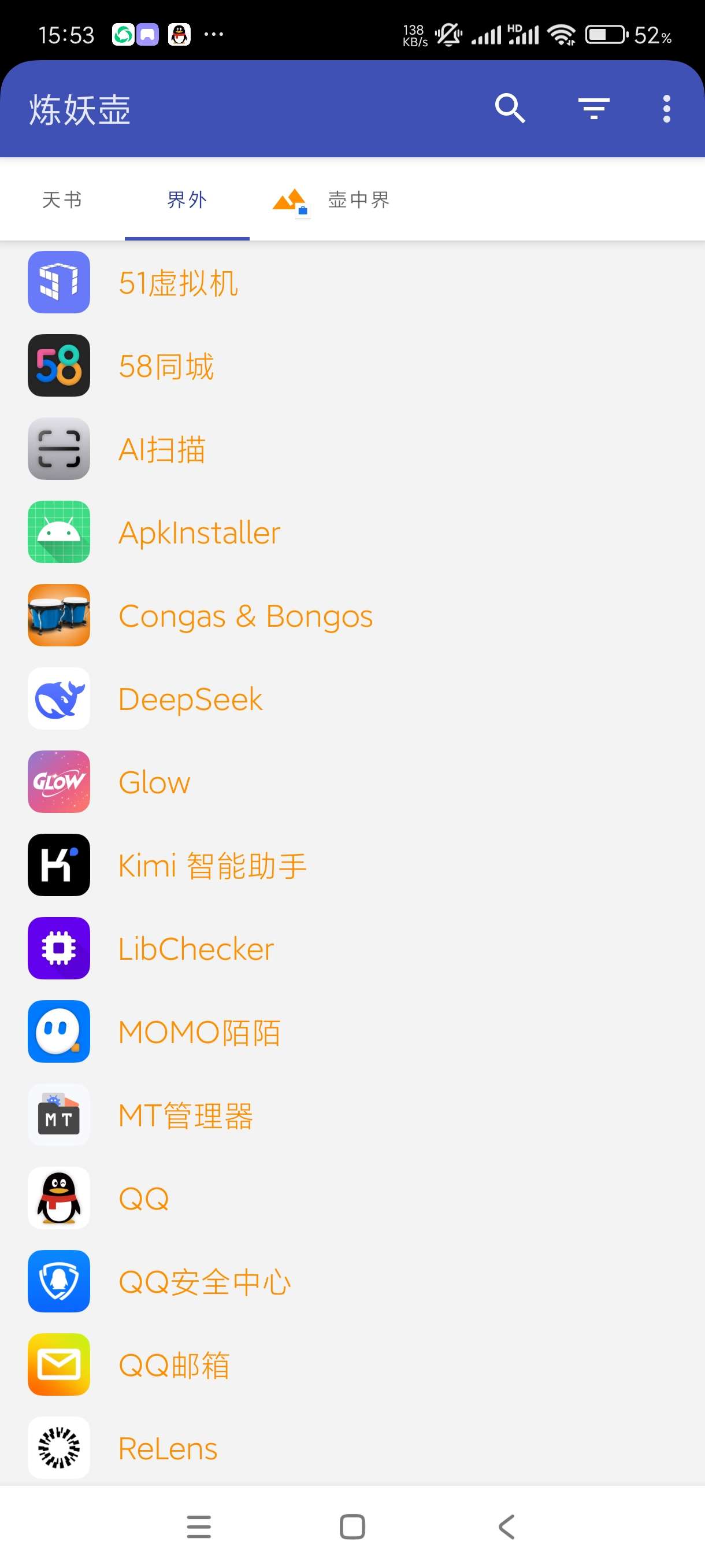Open the QQ邮箱 mail icon
The height and width of the screenshot is (1568, 705).
pyautogui.click(x=58, y=1364)
